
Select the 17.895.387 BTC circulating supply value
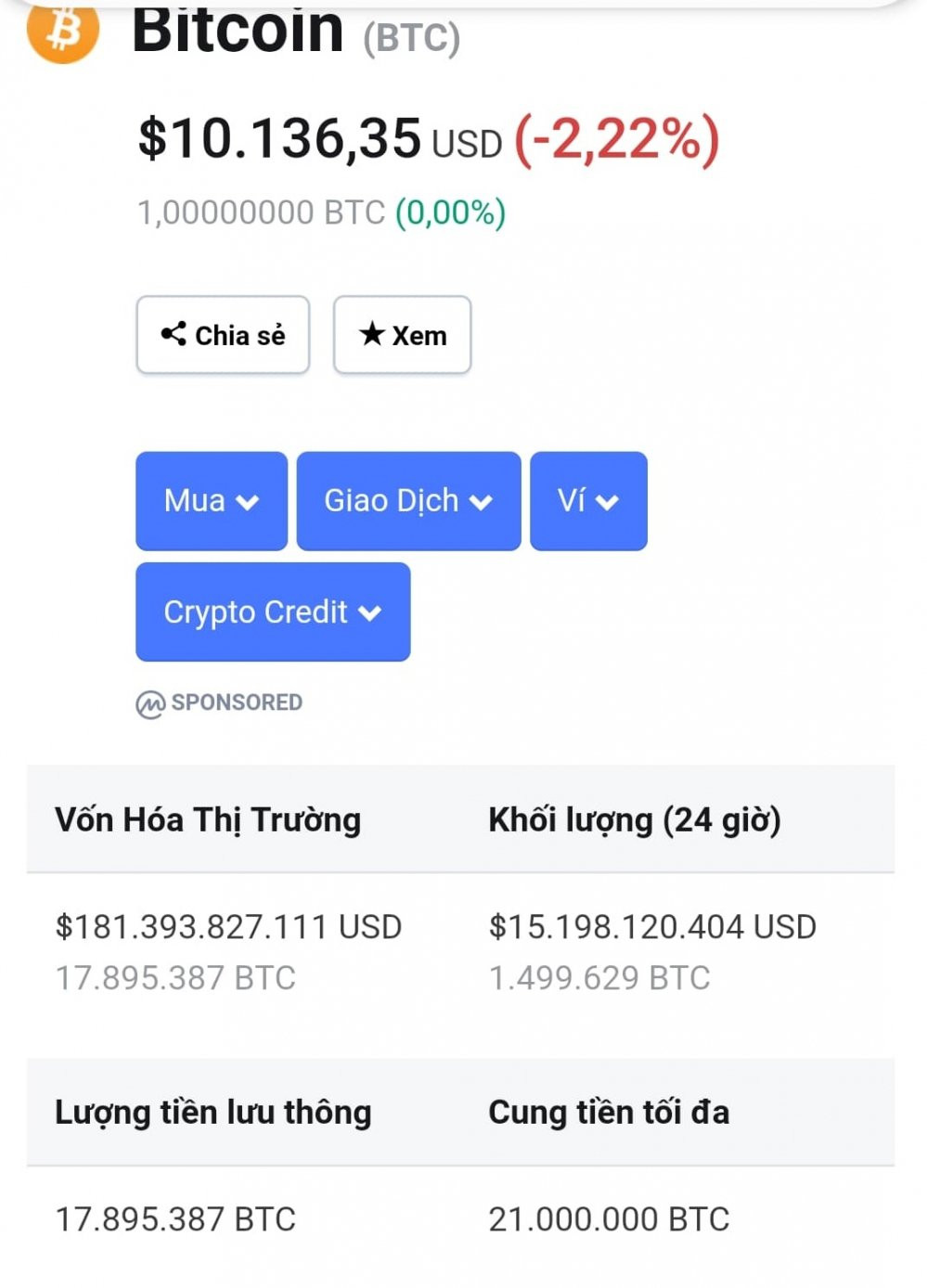tap(174, 1218)
